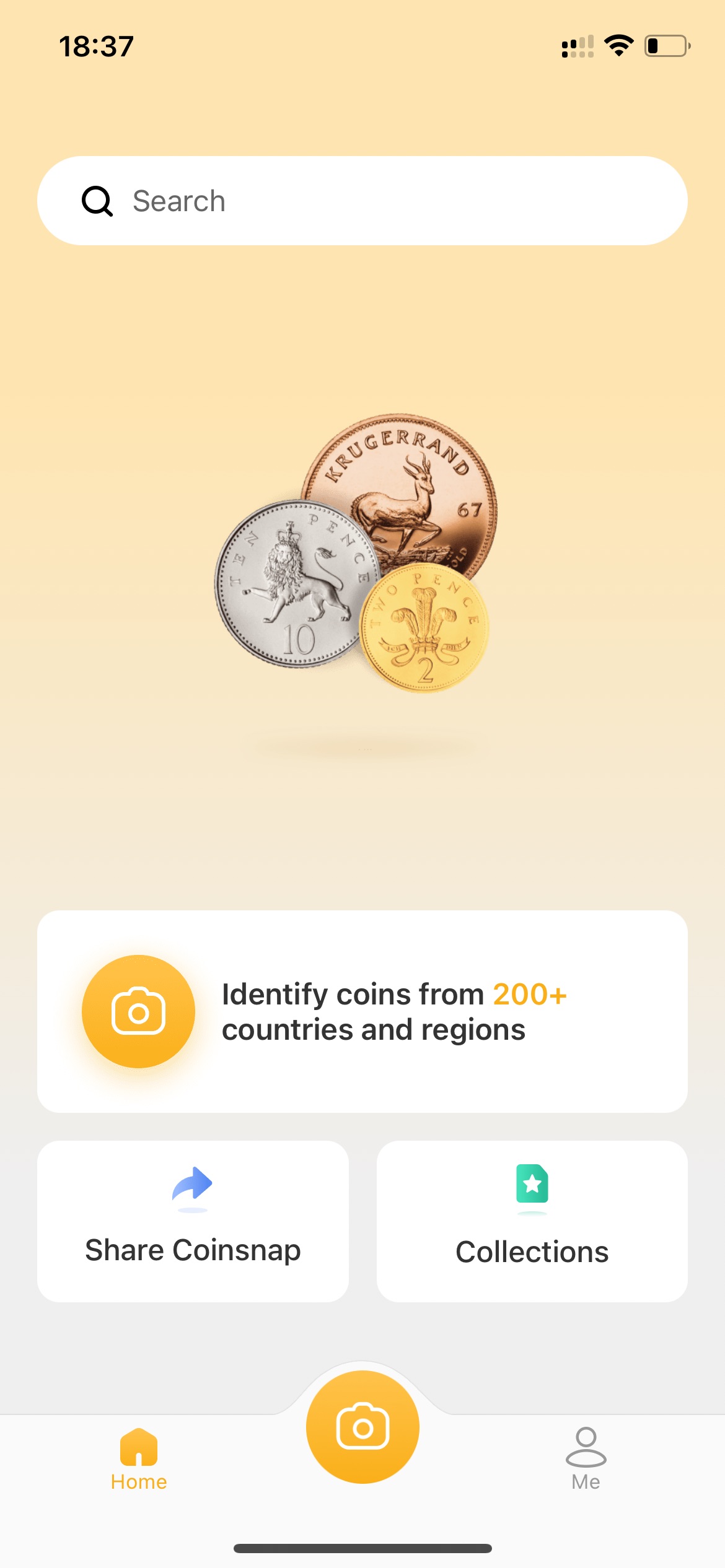Viewport: 725px width, 1568px height.
Task: Tap the Search field
Action: pyautogui.click(x=362, y=201)
